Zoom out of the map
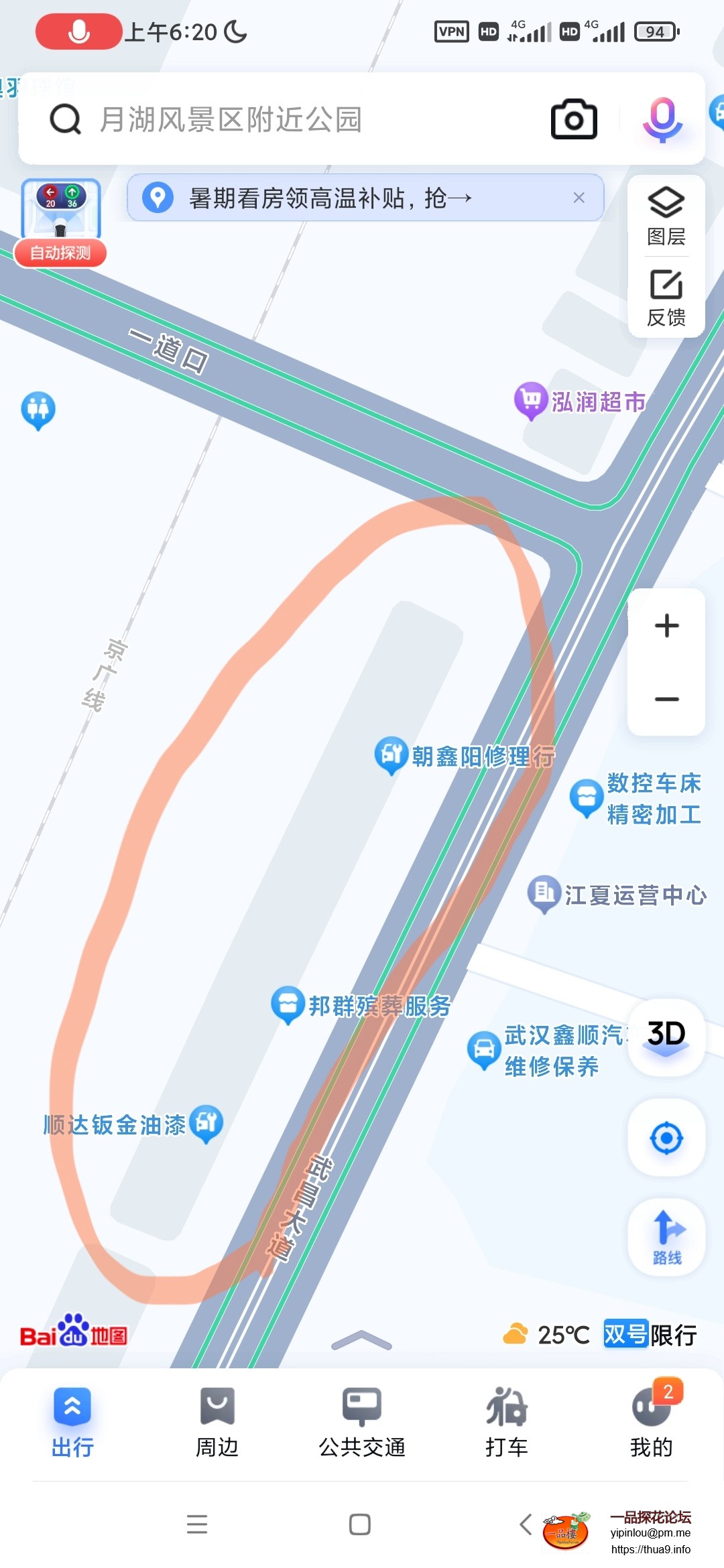This screenshot has height=1568, width=724. pyautogui.click(x=666, y=699)
